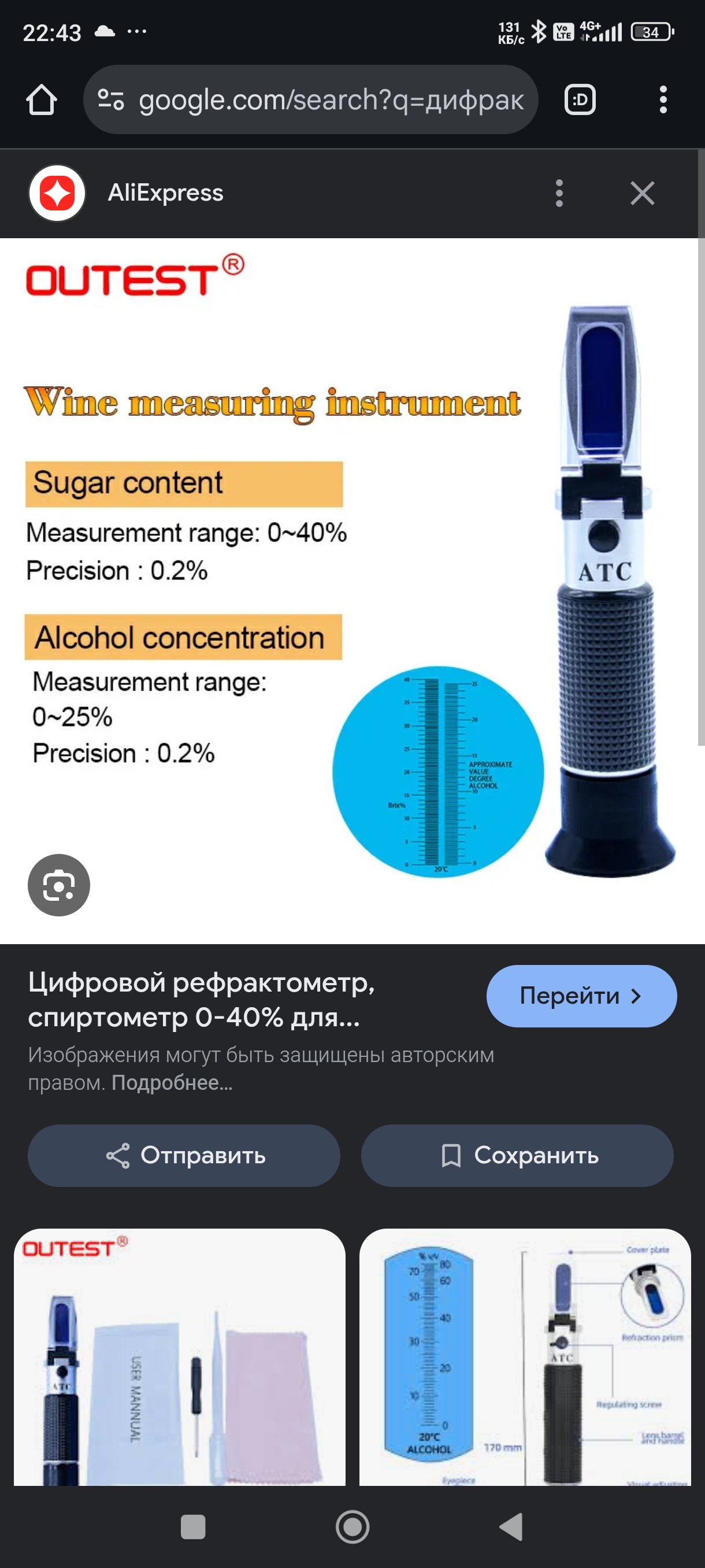Save image with Сохранить
The width and height of the screenshot is (705, 1568).
[517, 1155]
